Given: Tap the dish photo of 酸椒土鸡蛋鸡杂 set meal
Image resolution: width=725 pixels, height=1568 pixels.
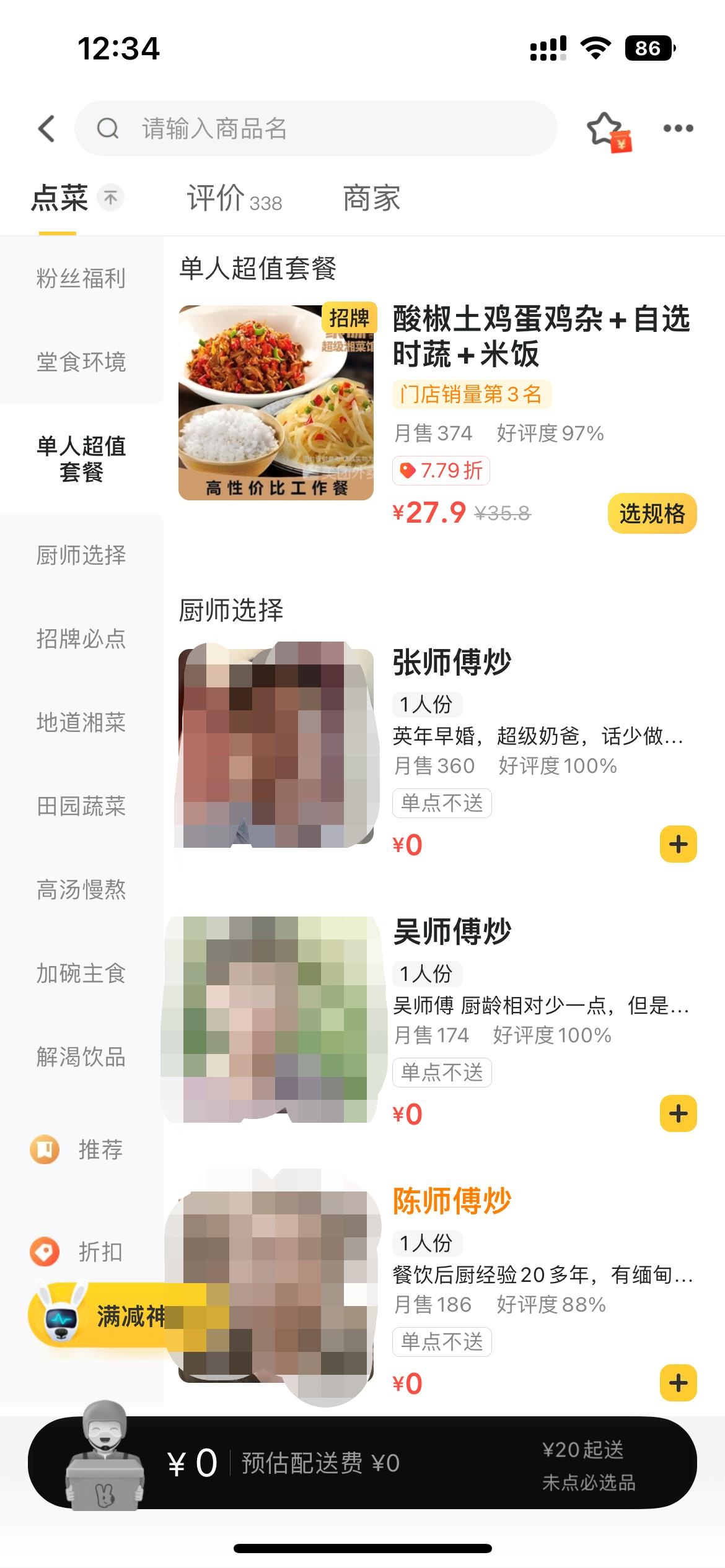Looking at the screenshot, I should (275, 403).
